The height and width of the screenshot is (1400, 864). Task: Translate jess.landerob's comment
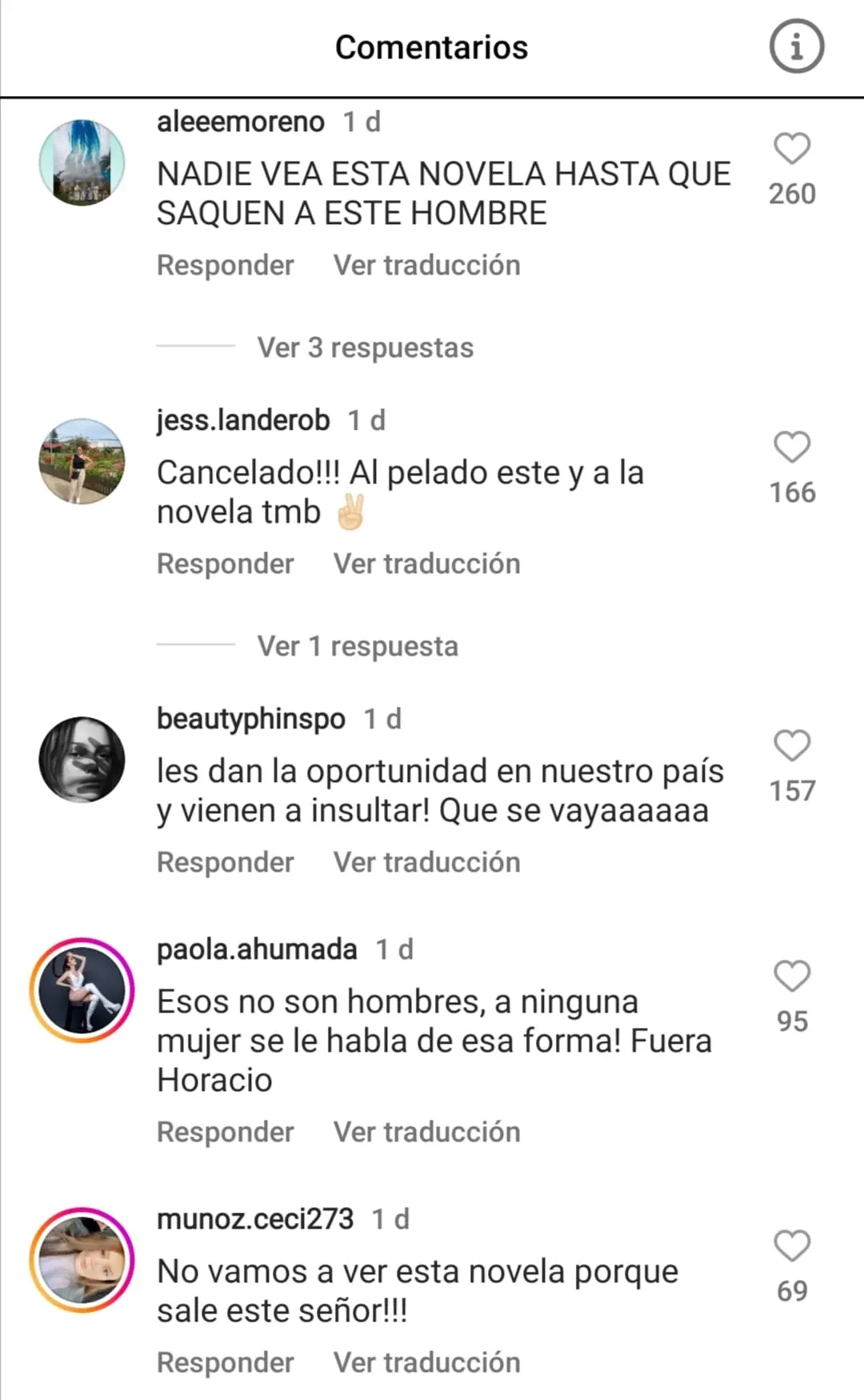[x=426, y=564]
